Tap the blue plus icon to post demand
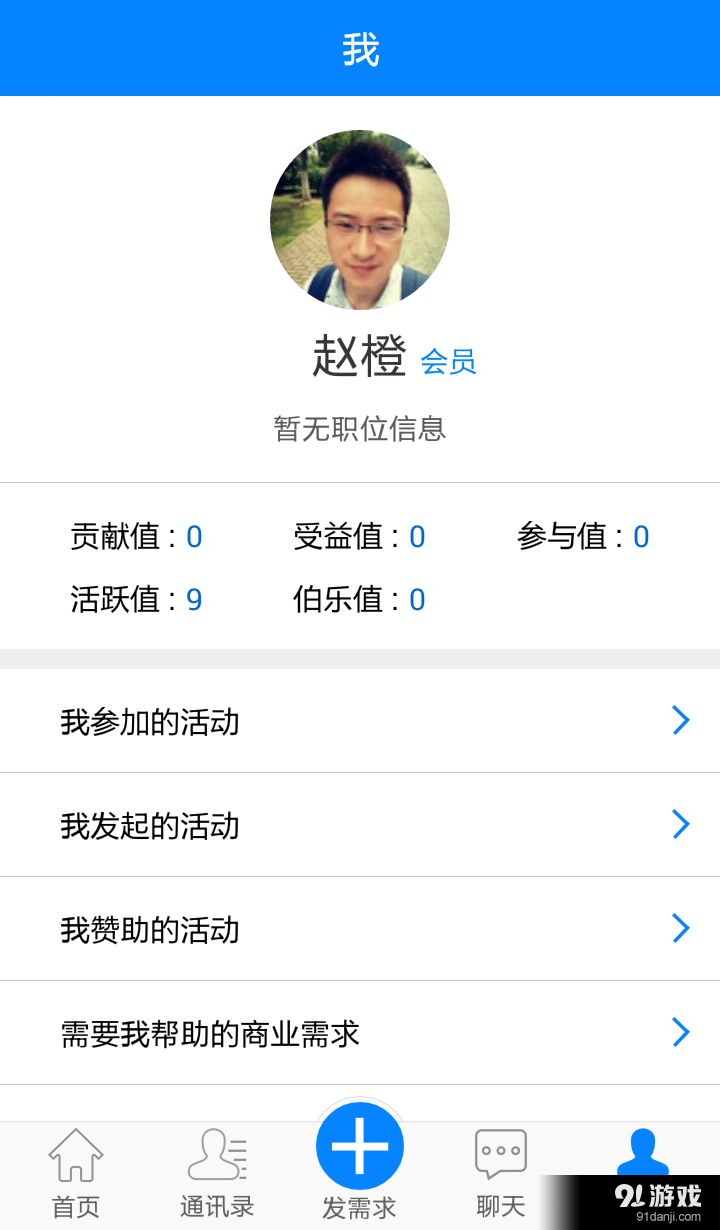 pyautogui.click(x=360, y=1145)
